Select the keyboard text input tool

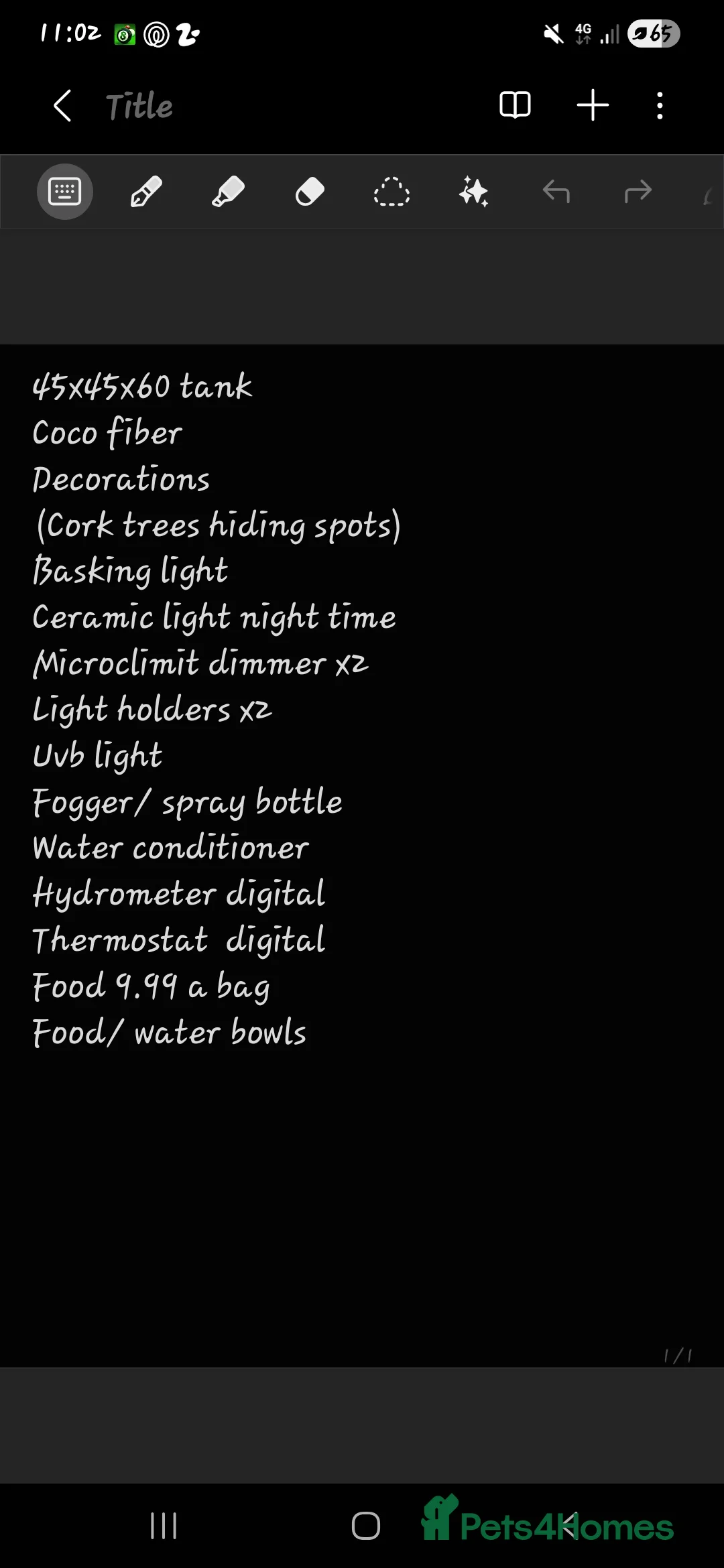(64, 192)
